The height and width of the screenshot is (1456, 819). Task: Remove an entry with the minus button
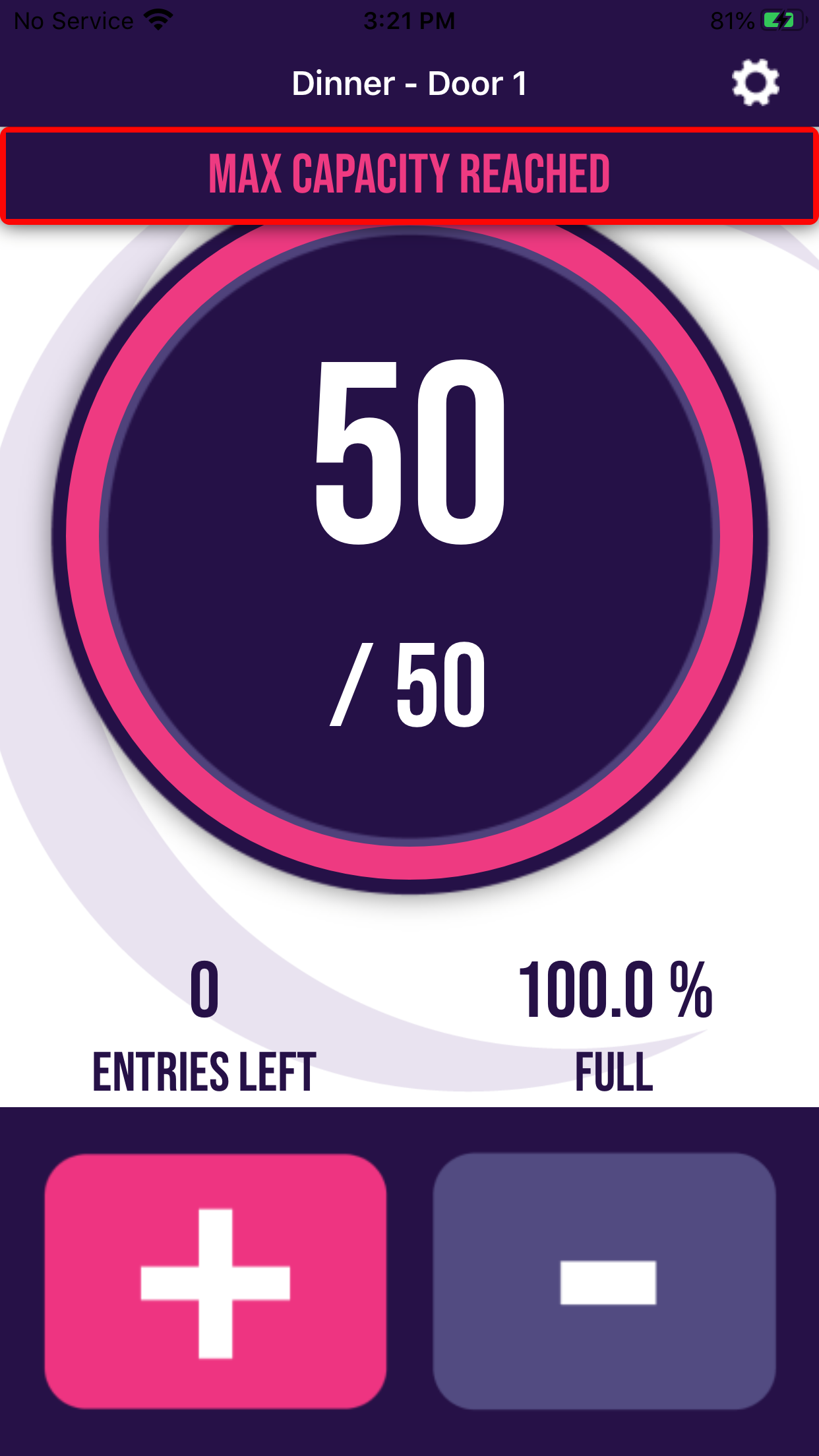point(604,1281)
